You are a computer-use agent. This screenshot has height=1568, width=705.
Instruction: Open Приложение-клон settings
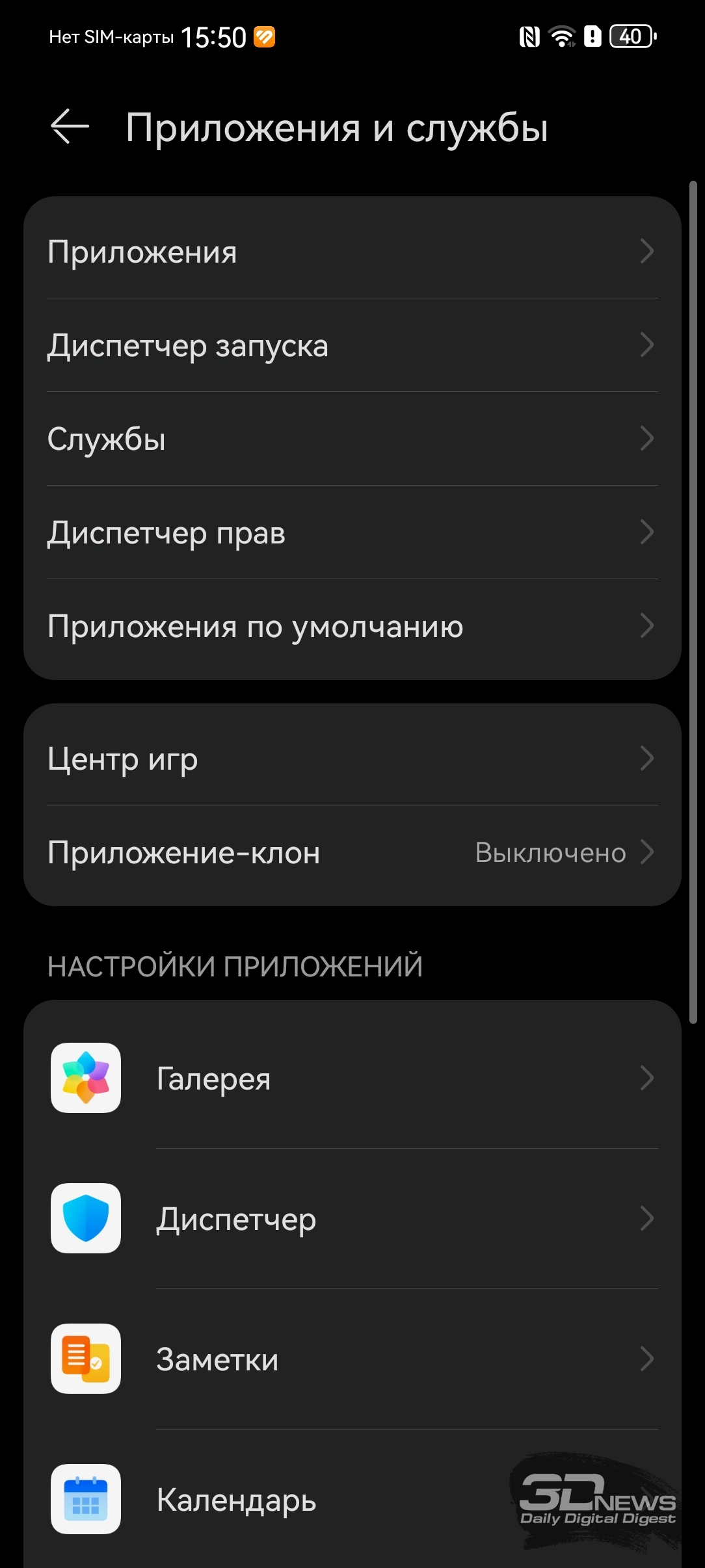pos(352,852)
